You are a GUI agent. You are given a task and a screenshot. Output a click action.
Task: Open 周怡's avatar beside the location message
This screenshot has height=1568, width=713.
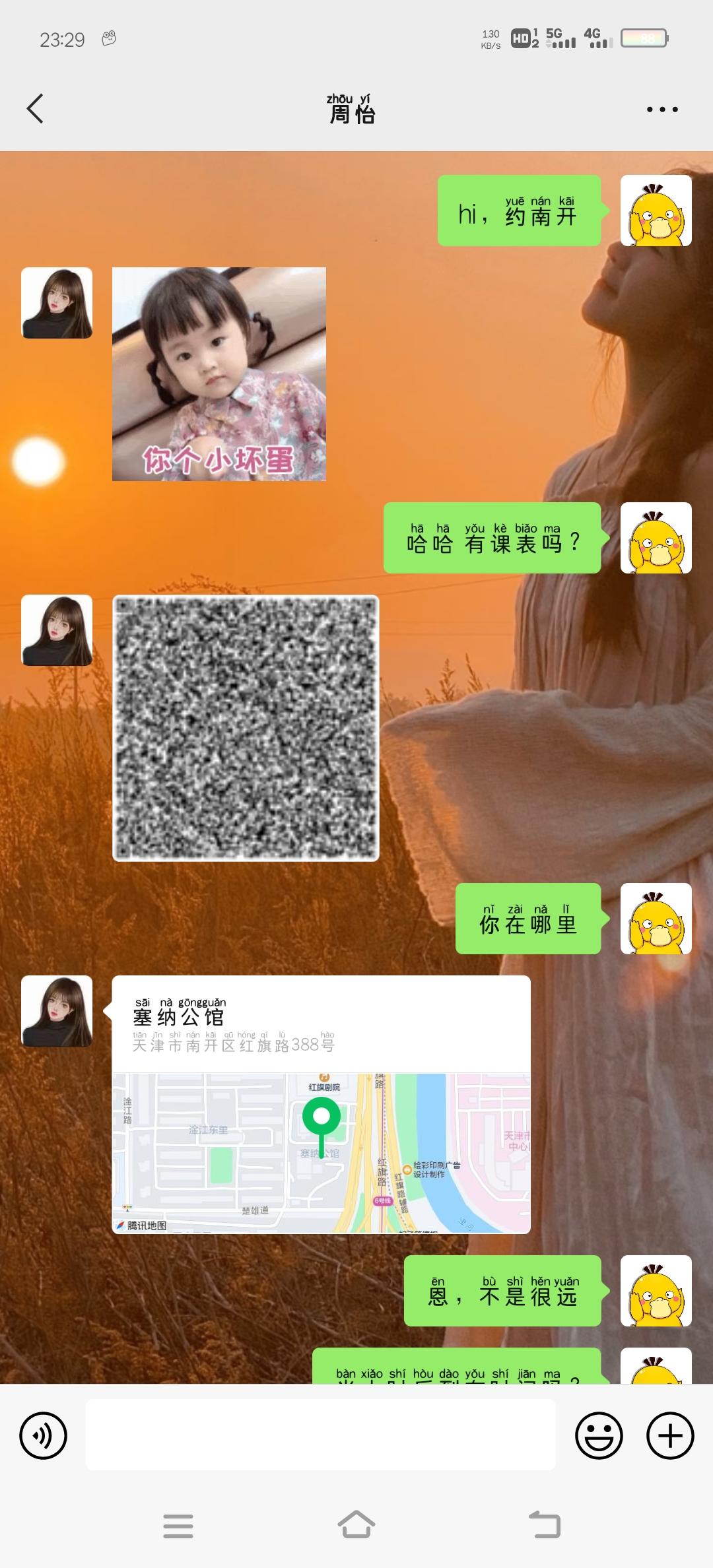click(x=57, y=1010)
